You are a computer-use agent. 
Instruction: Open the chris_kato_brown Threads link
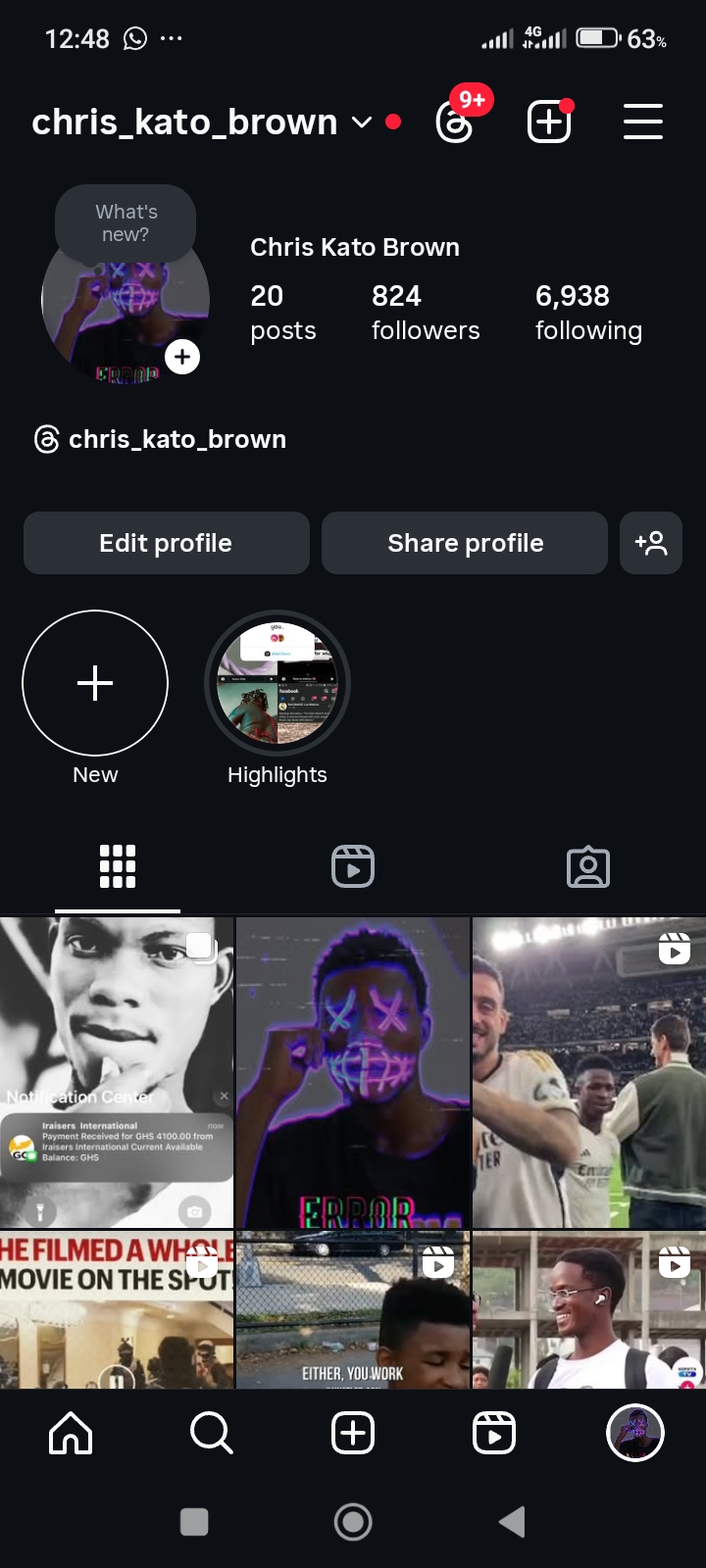160,439
